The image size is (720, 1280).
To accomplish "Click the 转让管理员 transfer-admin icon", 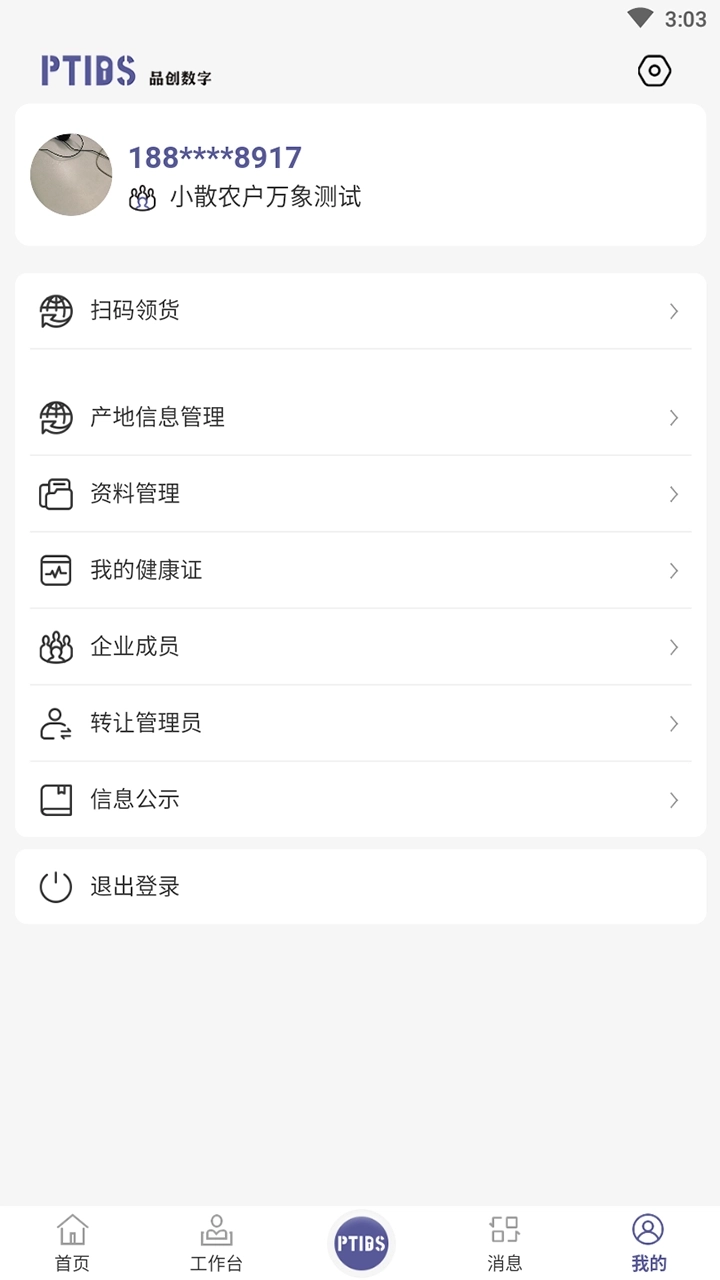I will (x=55, y=723).
